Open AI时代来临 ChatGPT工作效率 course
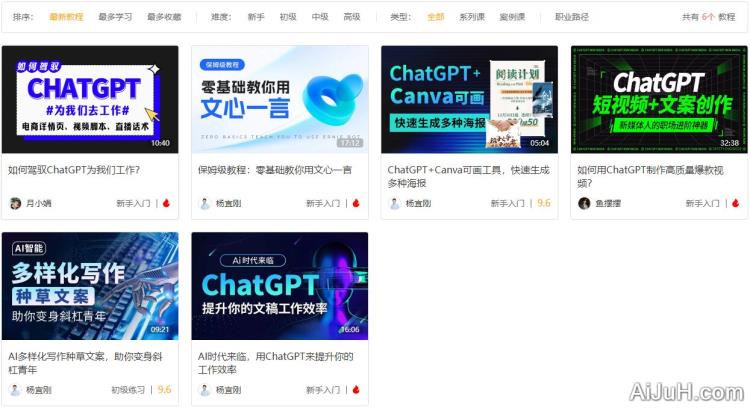Viewport: 750px width, 408px height. [279, 286]
